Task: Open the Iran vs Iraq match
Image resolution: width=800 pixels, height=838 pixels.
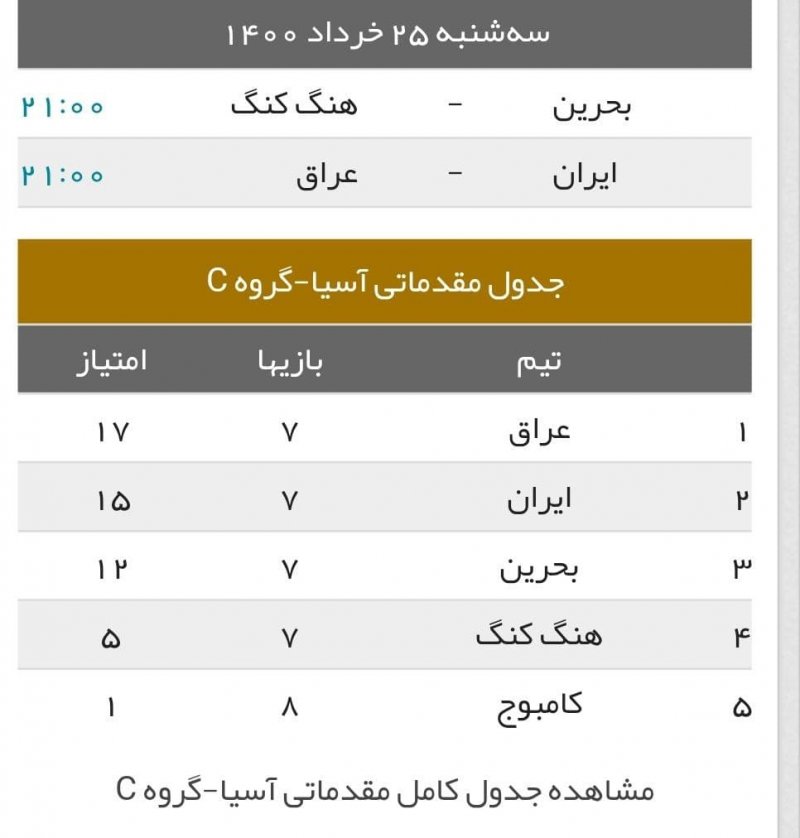Action: (x=385, y=175)
